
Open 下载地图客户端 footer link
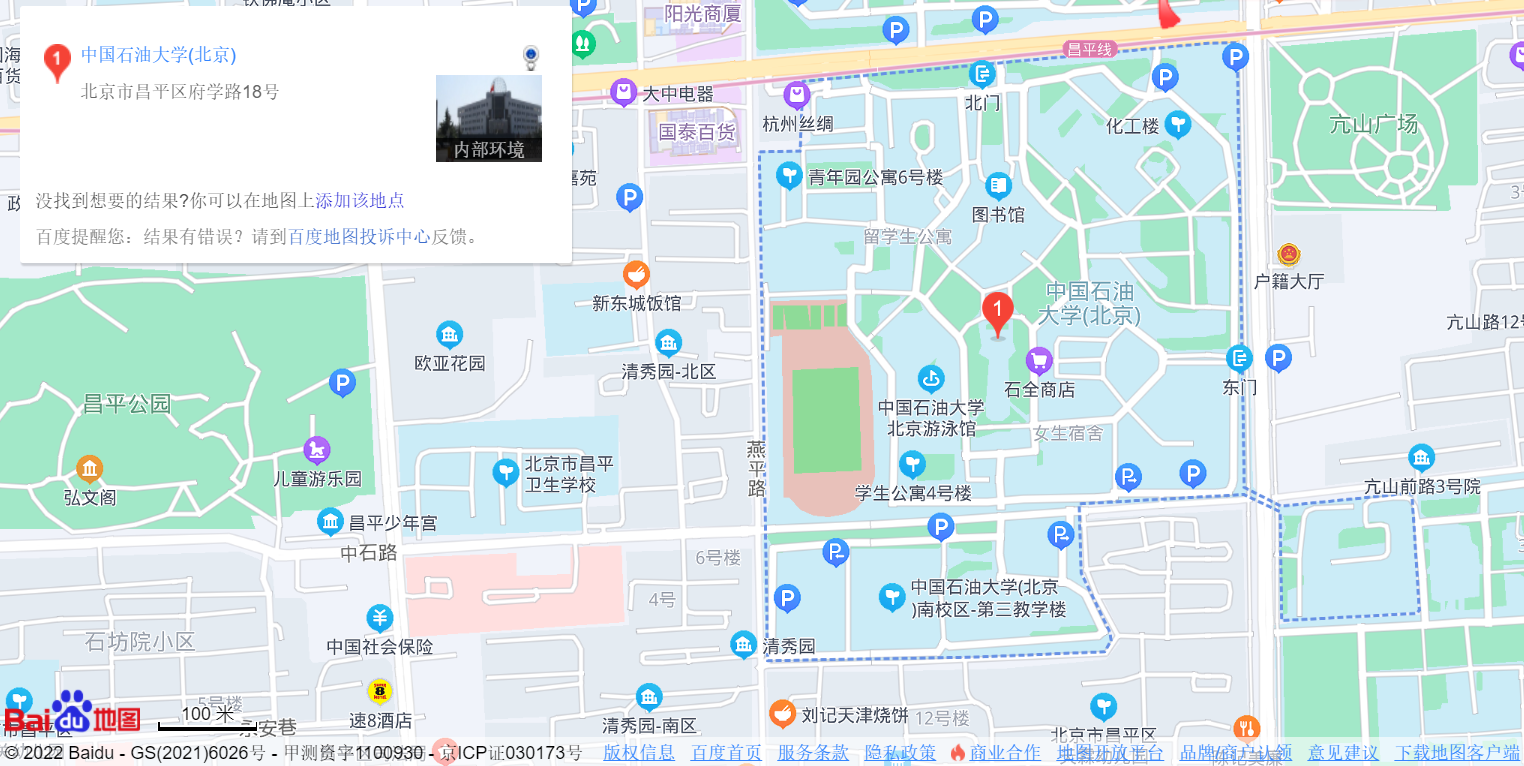1457,753
